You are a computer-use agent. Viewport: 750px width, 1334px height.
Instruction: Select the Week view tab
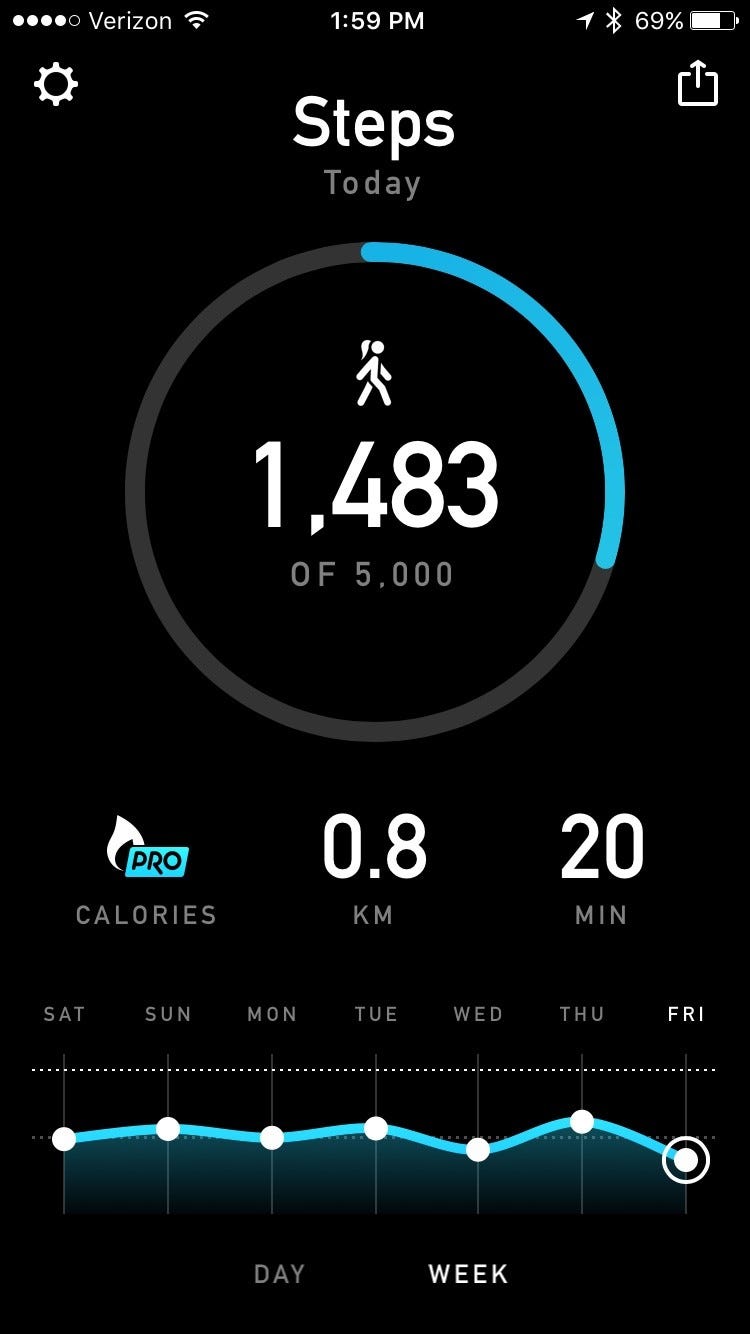(468, 1274)
